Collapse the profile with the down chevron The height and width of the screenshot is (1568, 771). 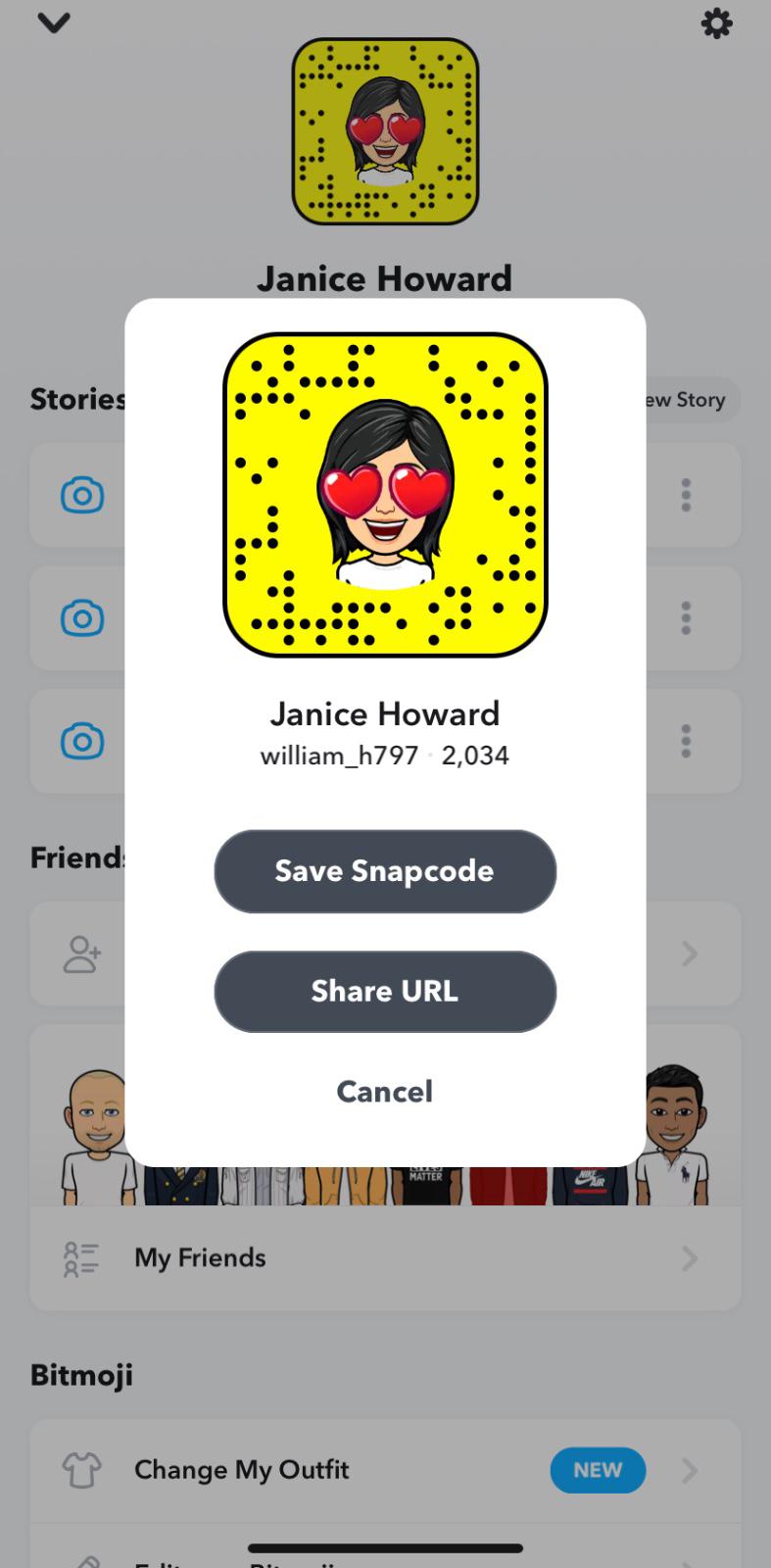tap(53, 23)
